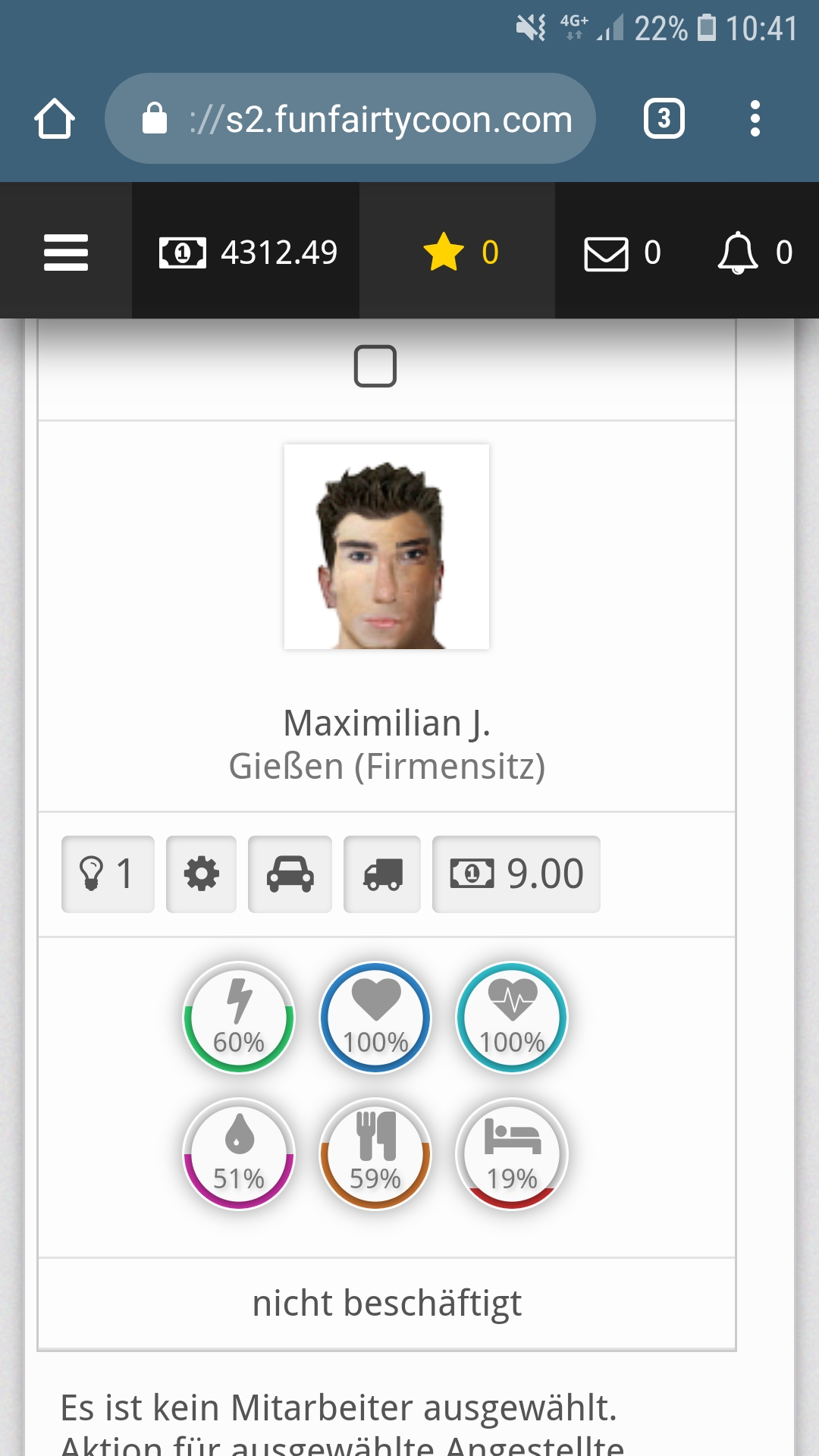The width and height of the screenshot is (819, 1456).
Task: Tap the gear button for Maximilian
Action: pyautogui.click(x=201, y=874)
